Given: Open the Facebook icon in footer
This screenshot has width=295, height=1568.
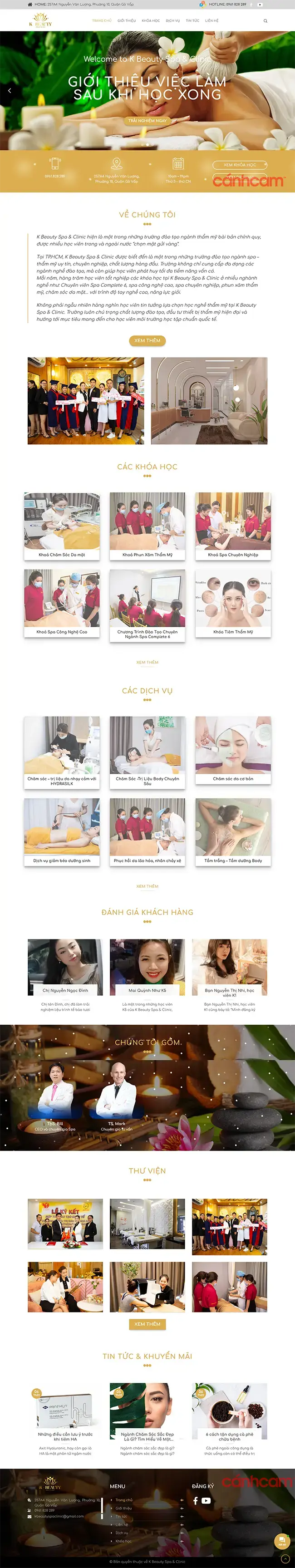Looking at the screenshot, I should pos(195,1501).
